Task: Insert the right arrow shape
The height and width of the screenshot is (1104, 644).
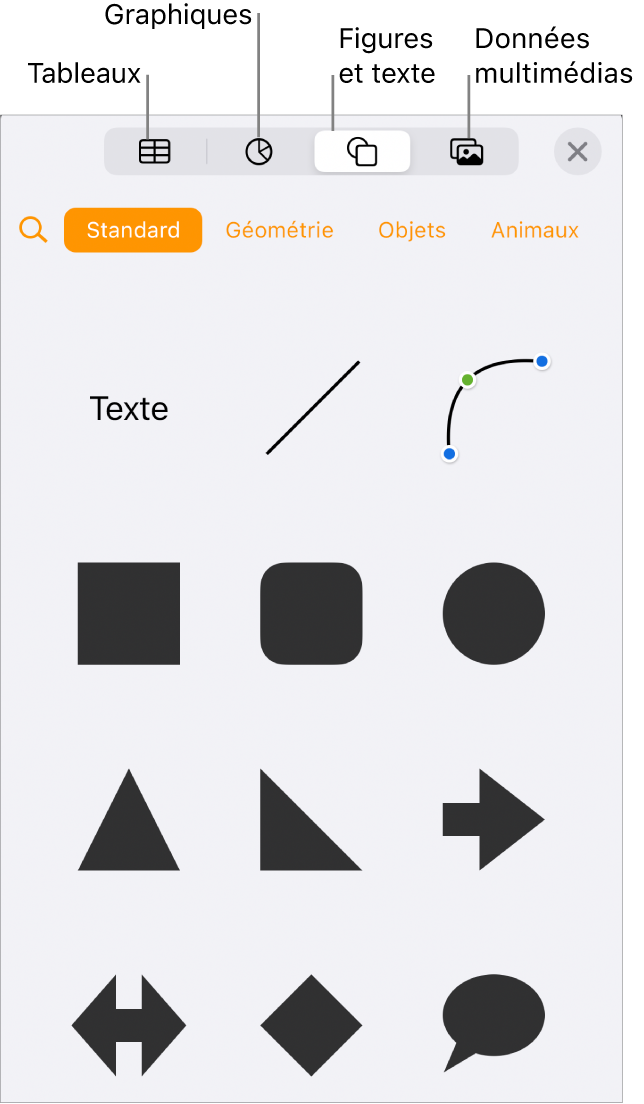Action: pos(494,819)
